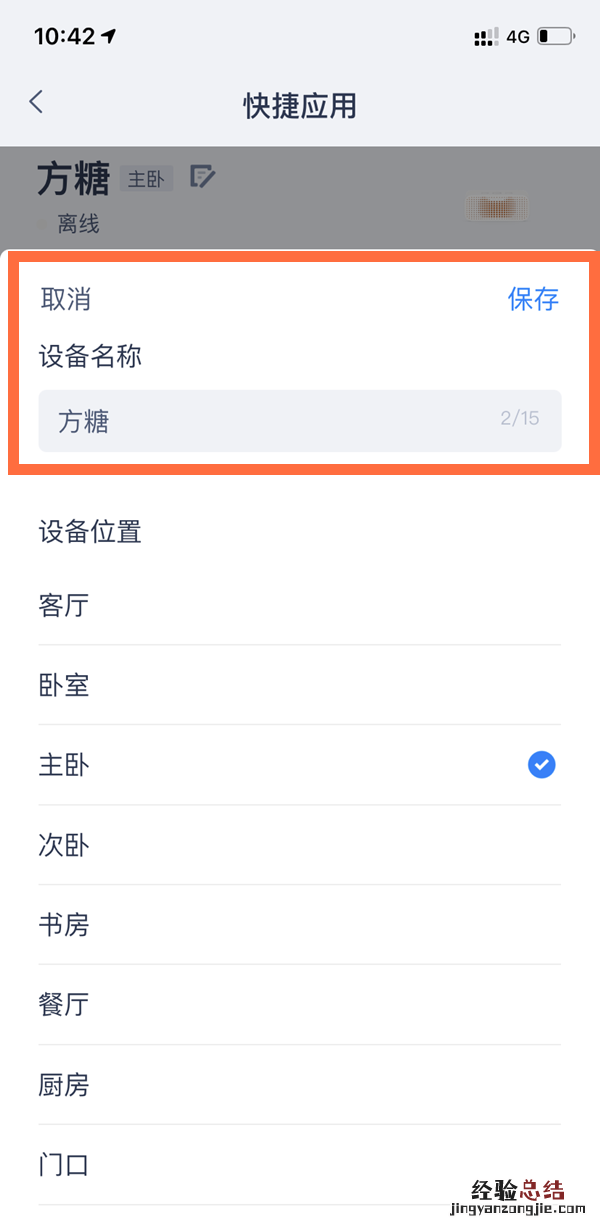Go back from 快捷应用 page

tap(36, 102)
